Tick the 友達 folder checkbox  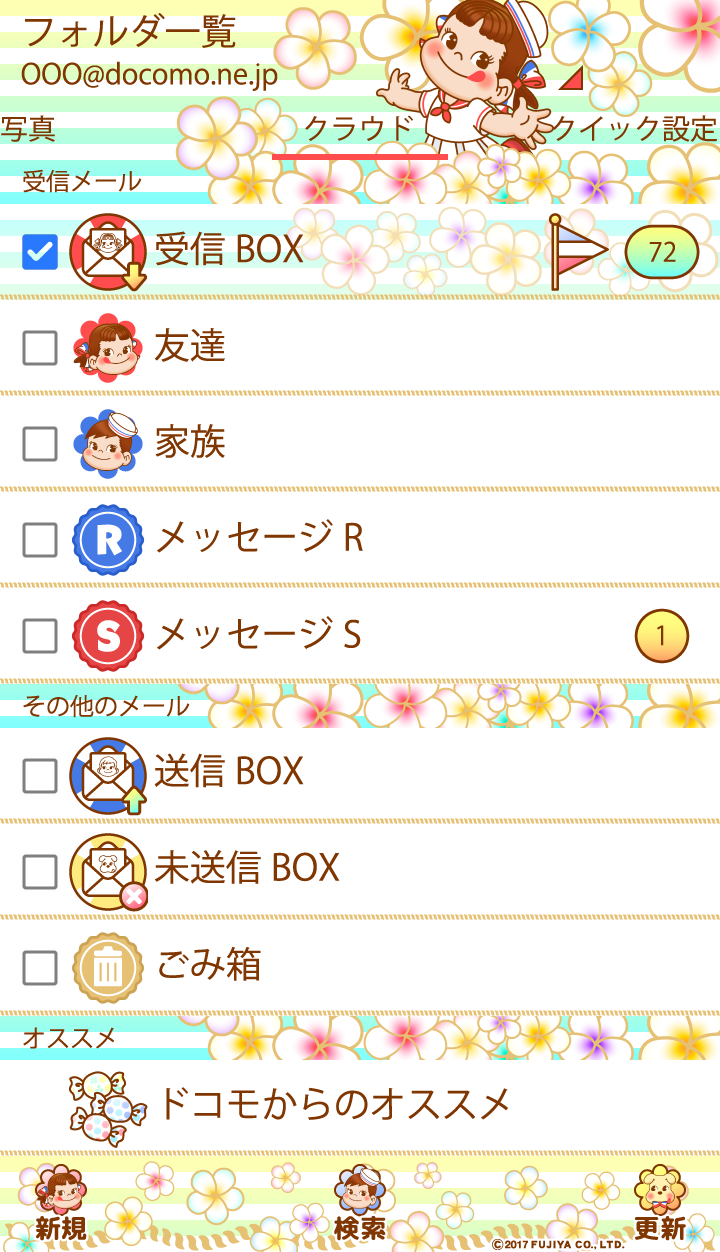[40, 347]
